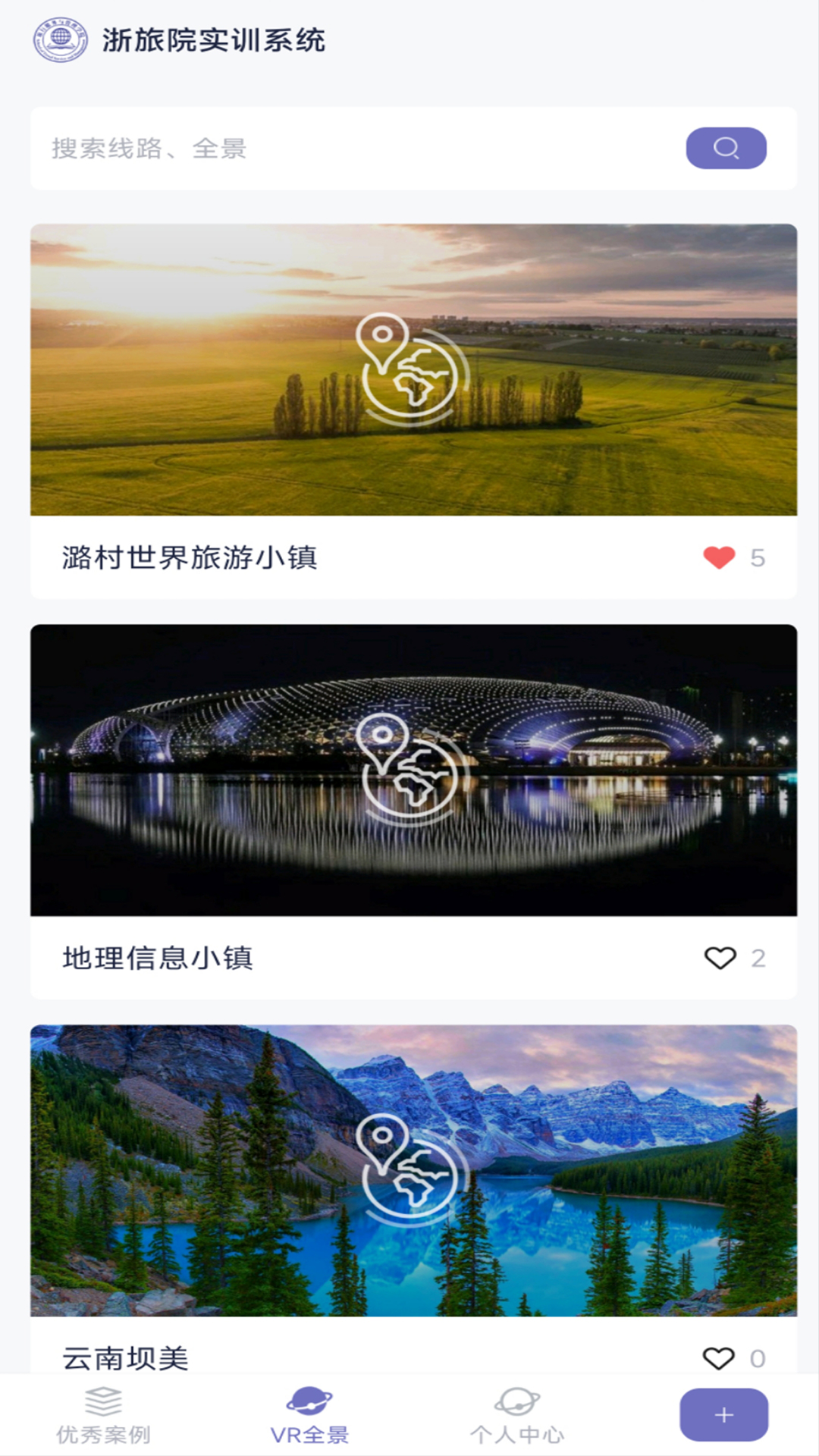Image resolution: width=819 pixels, height=1456 pixels.
Task: Unlike 潞村世界旅游小镇 via the red heart
Action: (719, 557)
